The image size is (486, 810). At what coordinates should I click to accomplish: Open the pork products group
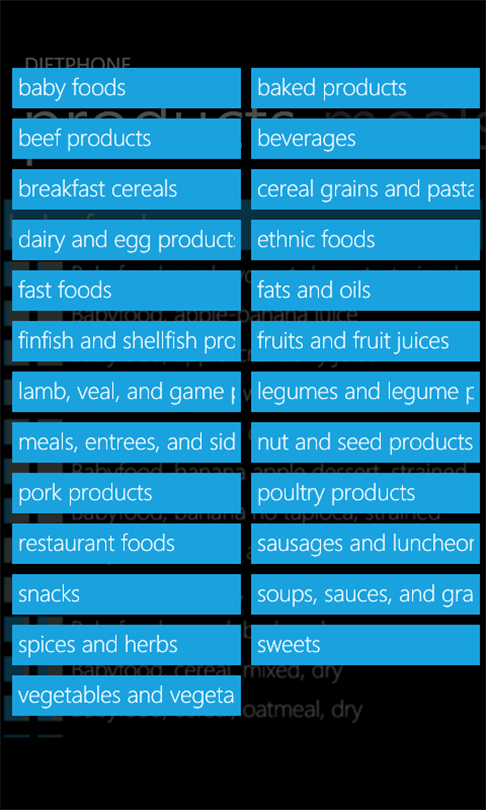(127, 493)
